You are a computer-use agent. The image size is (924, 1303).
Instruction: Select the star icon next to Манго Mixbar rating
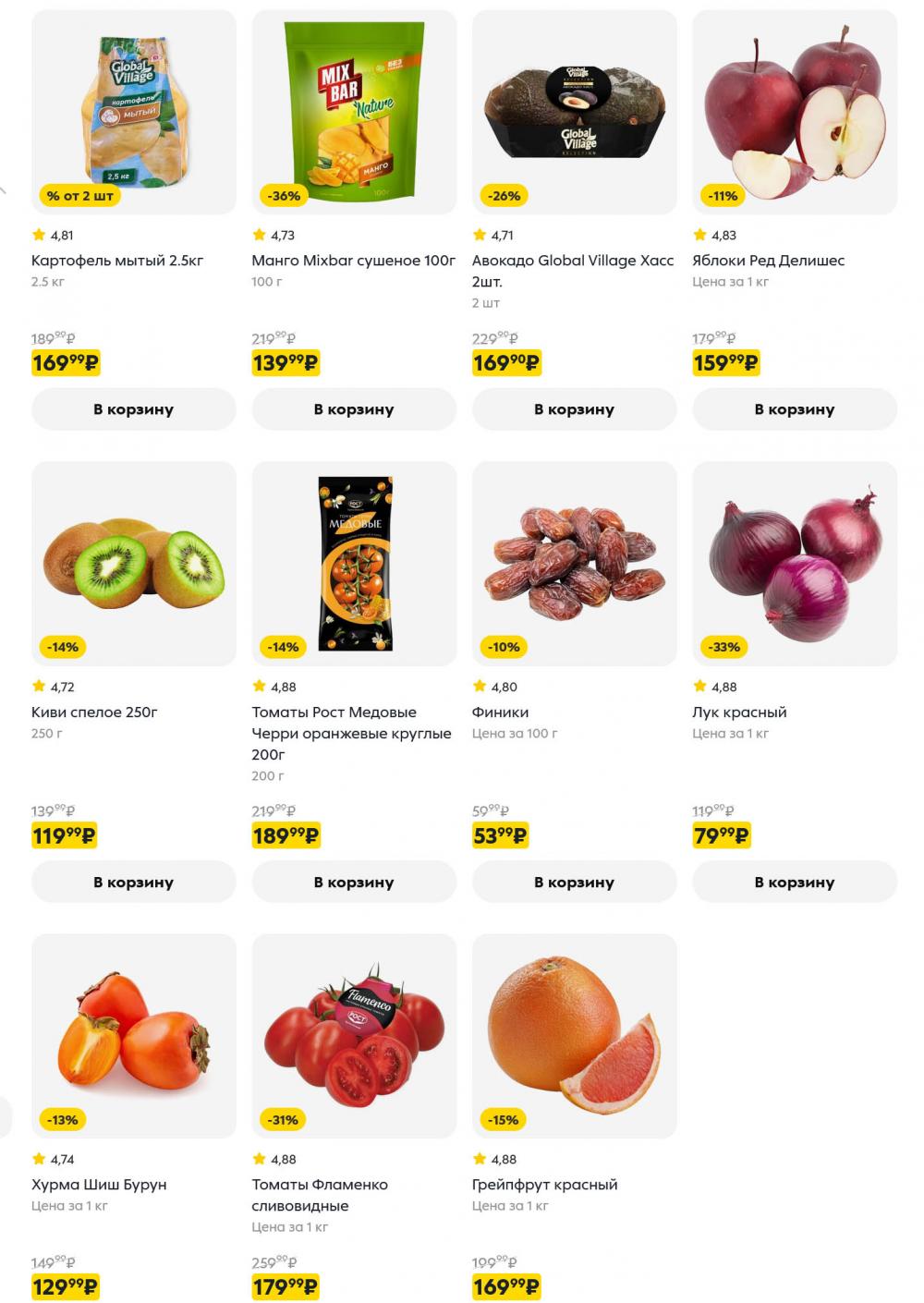pos(259,235)
